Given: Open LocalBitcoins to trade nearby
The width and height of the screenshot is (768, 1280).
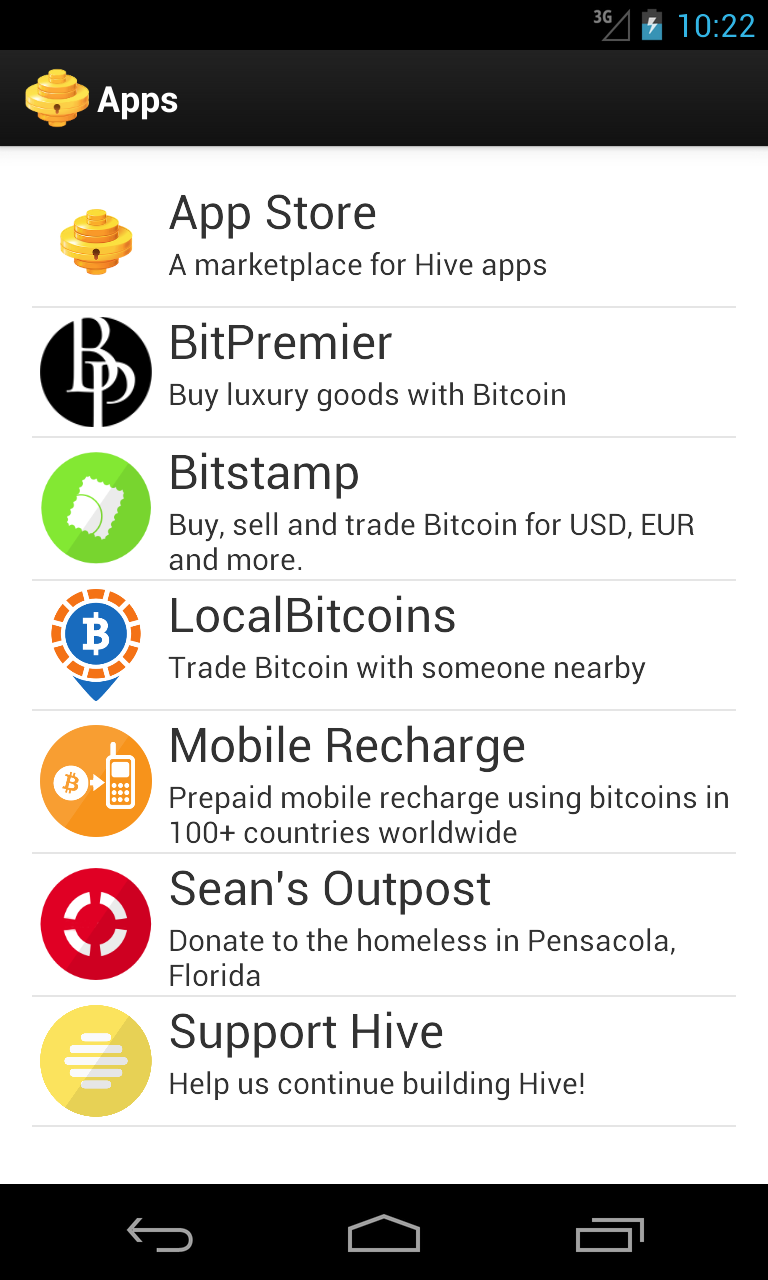Looking at the screenshot, I should coord(384,645).
